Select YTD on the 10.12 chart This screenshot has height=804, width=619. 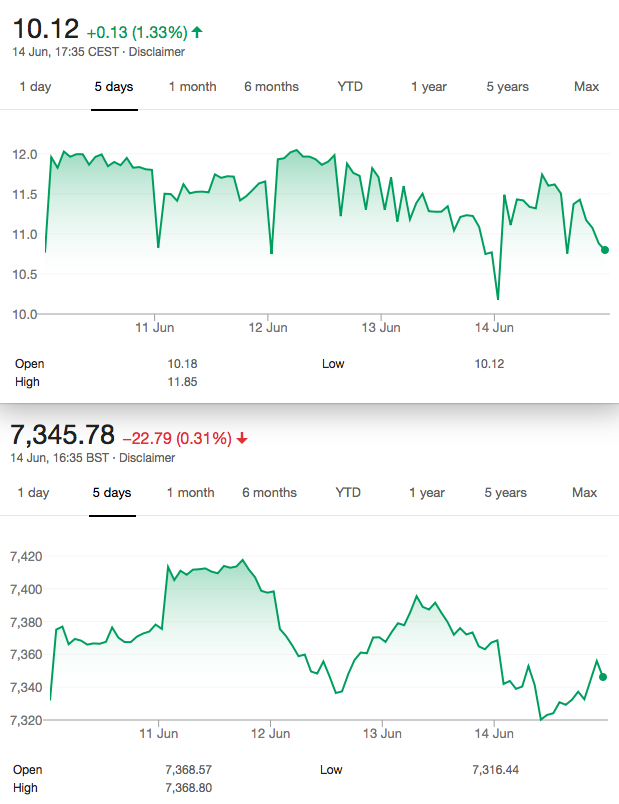coord(350,87)
